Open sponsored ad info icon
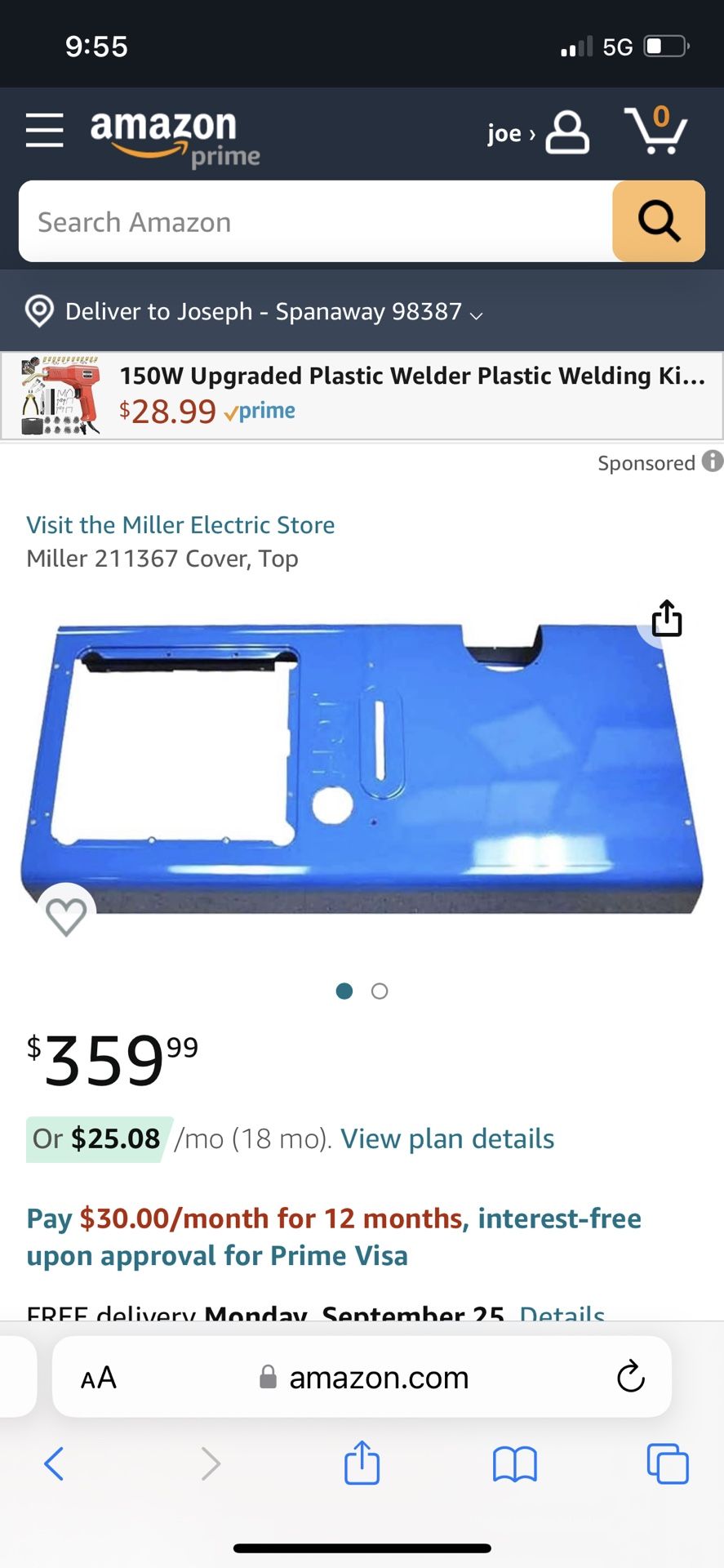 (713, 461)
